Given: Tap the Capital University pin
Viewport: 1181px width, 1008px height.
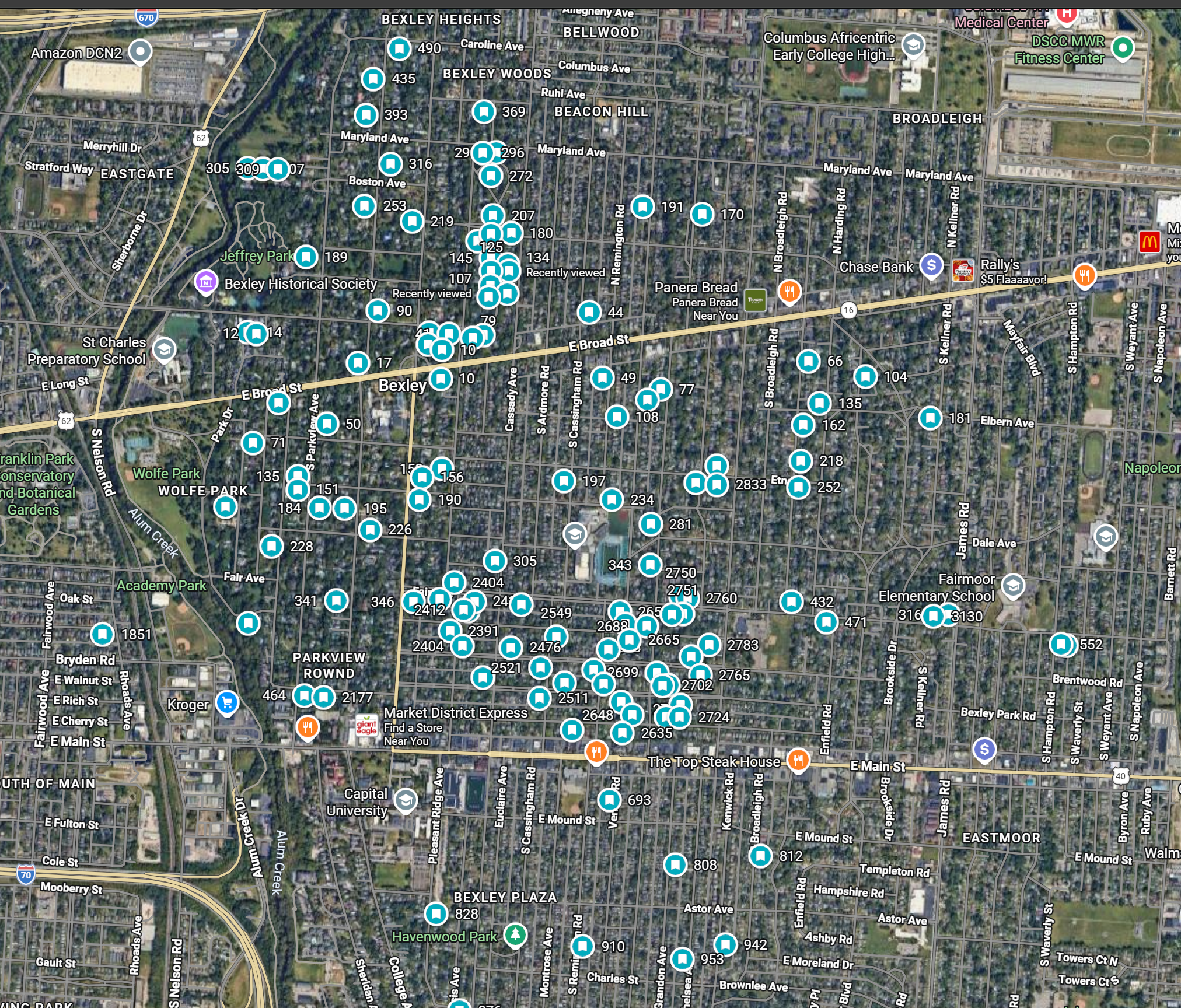Looking at the screenshot, I should 406,800.
